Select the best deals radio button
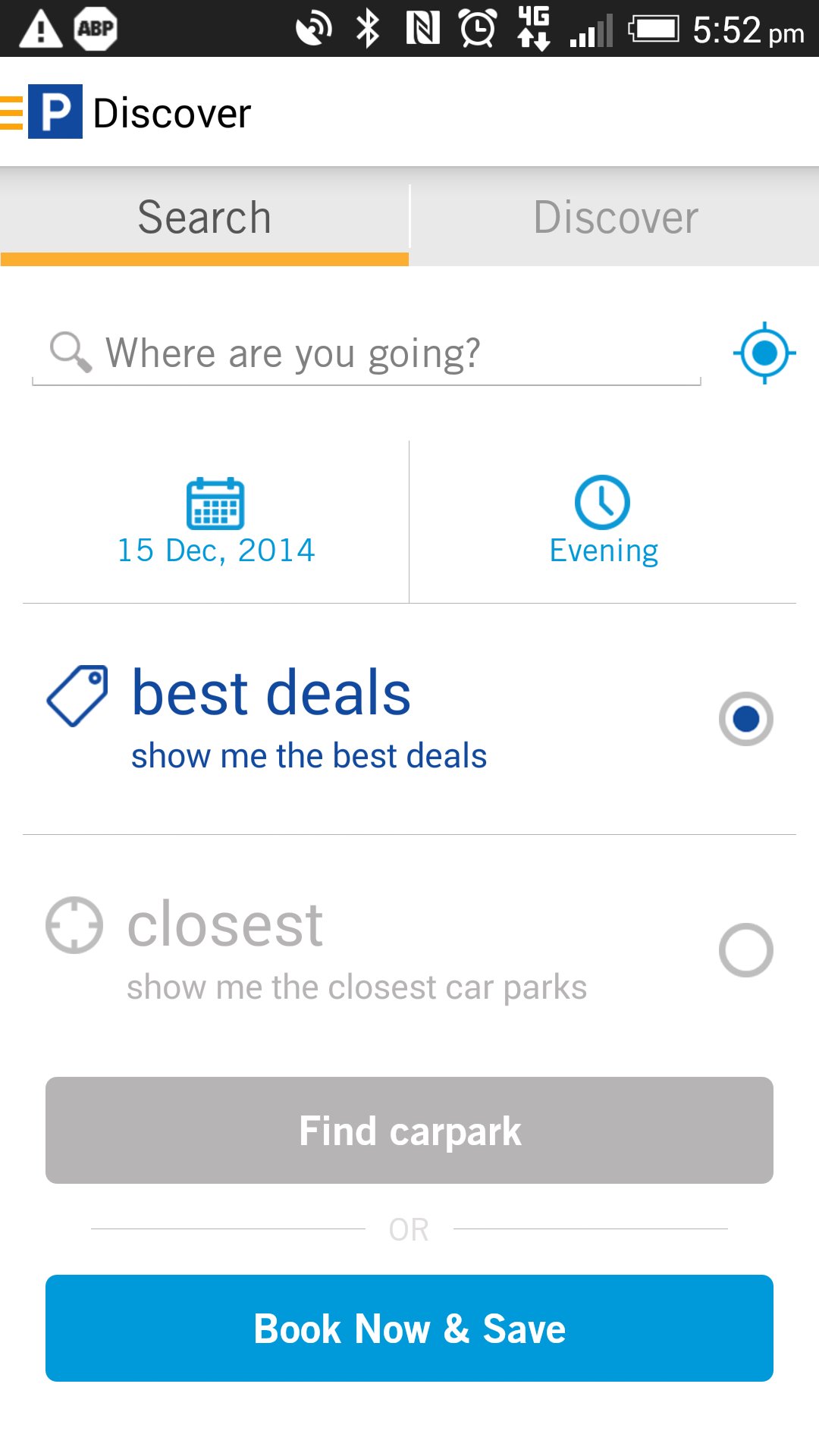 [746, 719]
